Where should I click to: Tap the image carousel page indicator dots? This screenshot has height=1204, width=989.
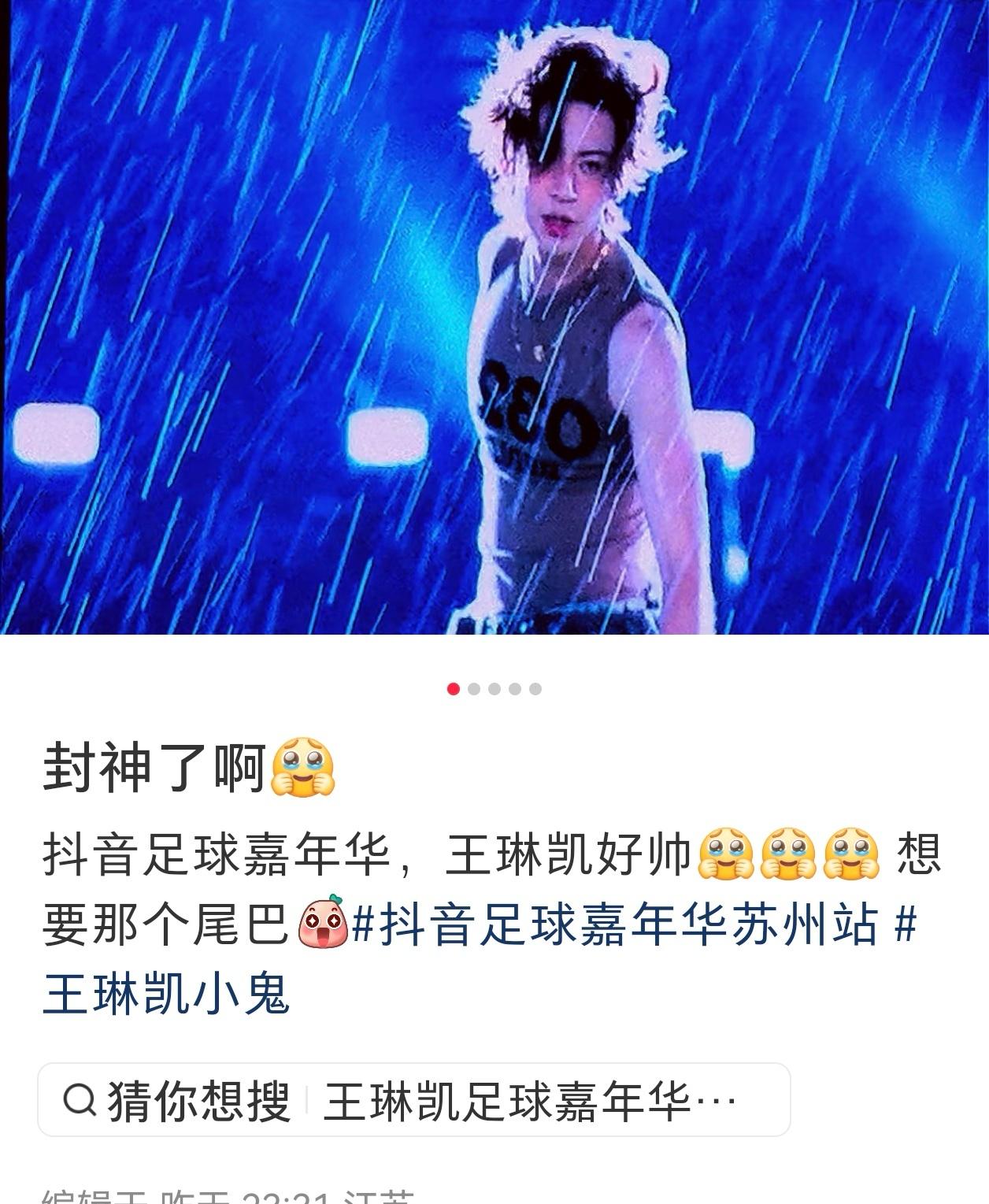click(x=494, y=689)
